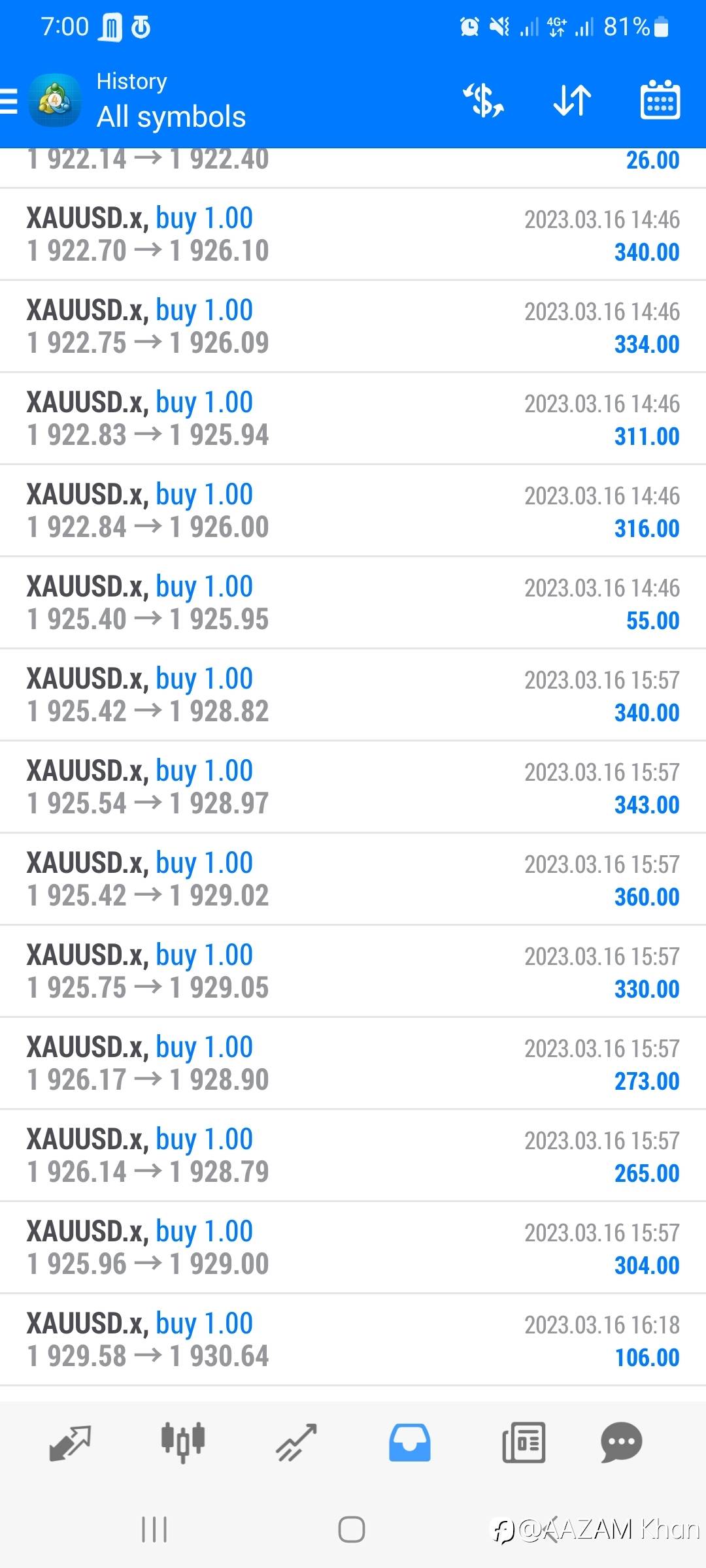Switch to the Trade tab
706x1568 pixels.
296,1442
